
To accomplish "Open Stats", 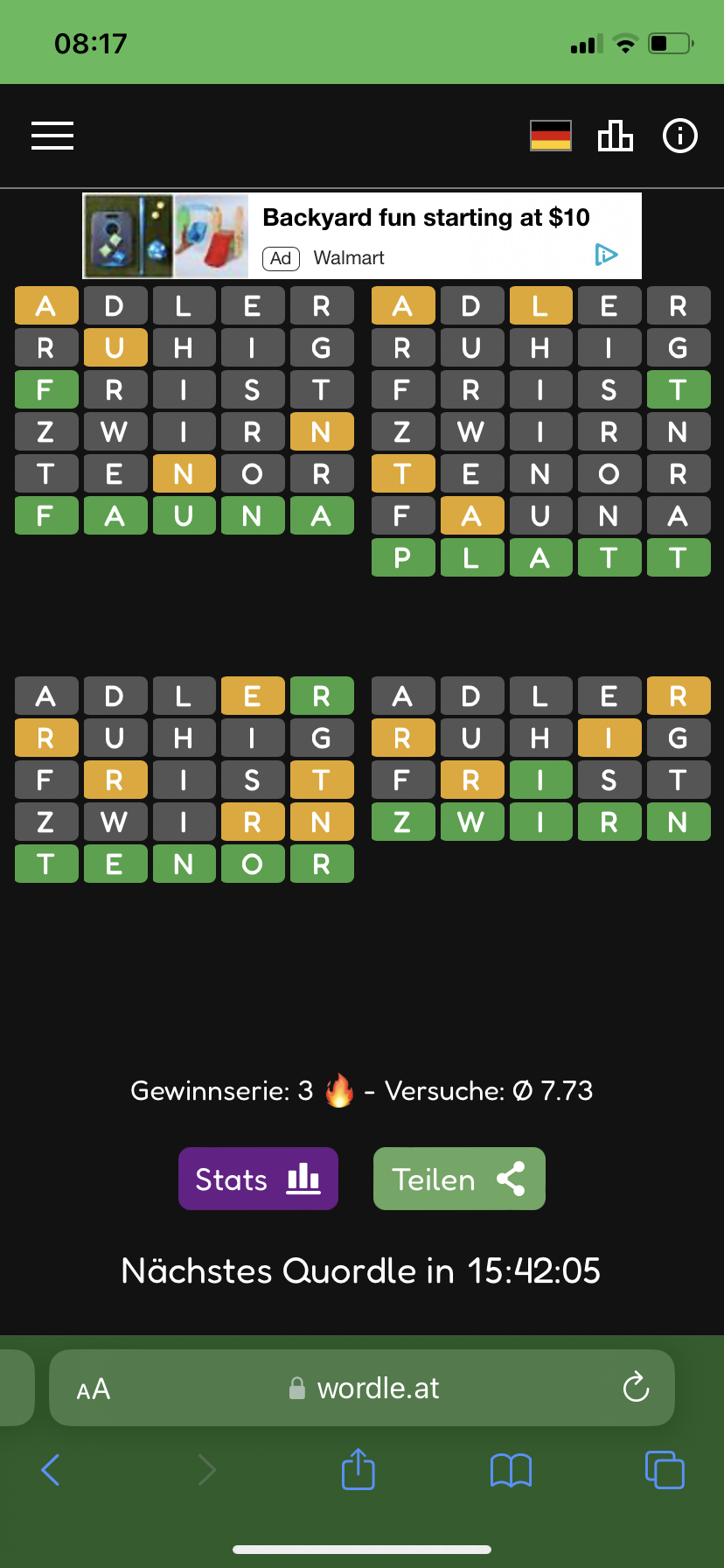I will tap(258, 1179).
